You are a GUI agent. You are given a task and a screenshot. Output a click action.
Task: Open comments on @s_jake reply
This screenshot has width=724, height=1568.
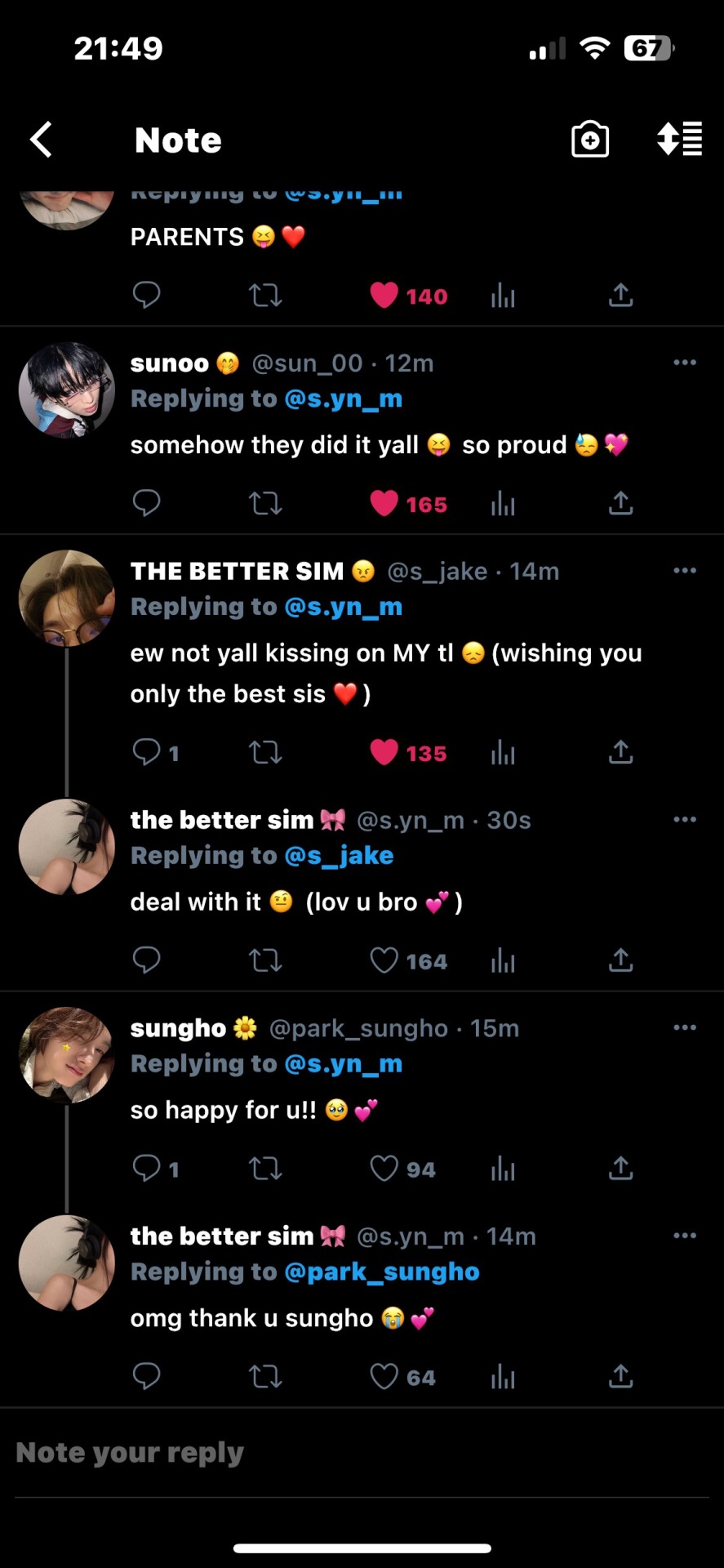coord(147,752)
